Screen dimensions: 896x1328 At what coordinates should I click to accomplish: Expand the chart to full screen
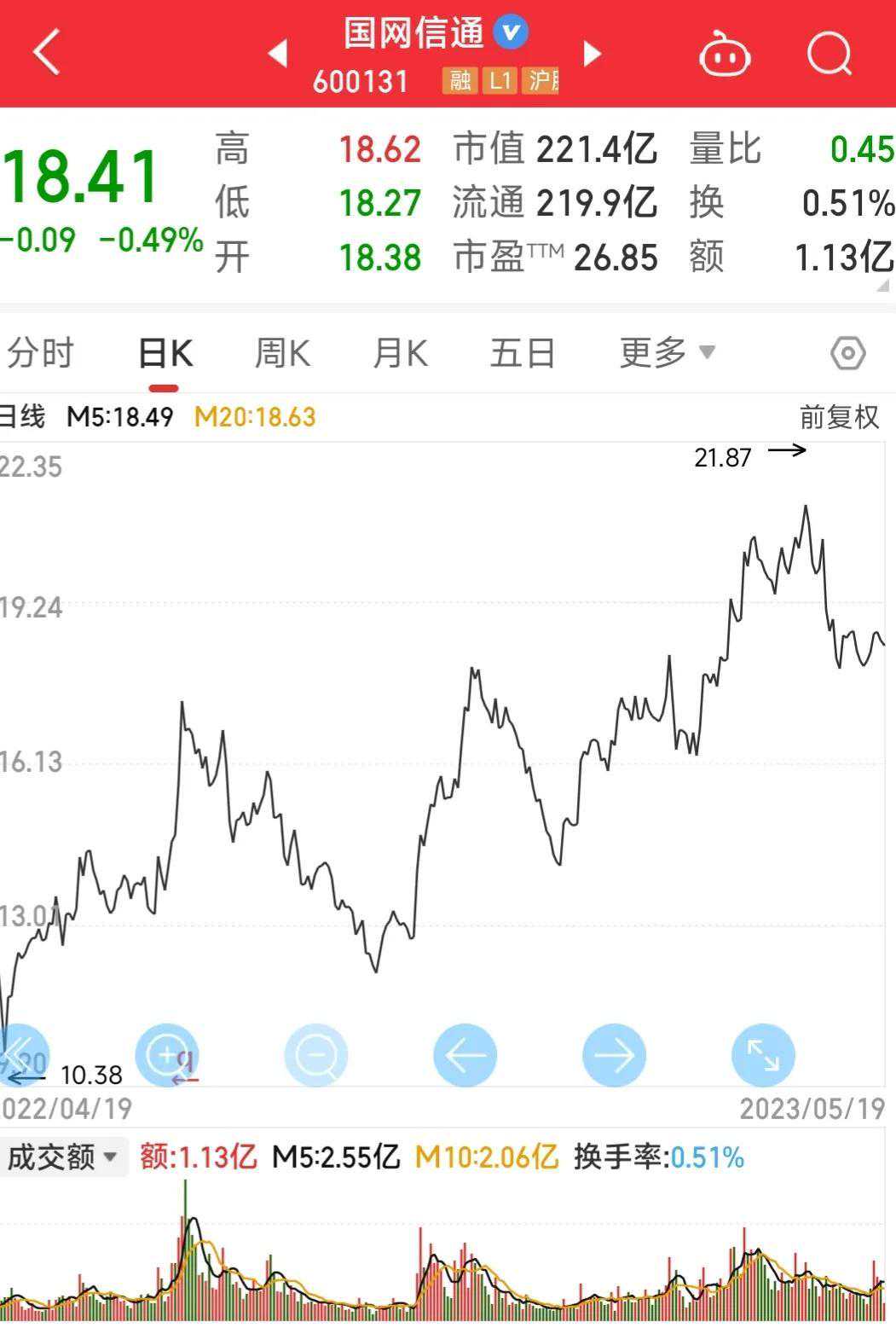pyautogui.click(x=763, y=1056)
